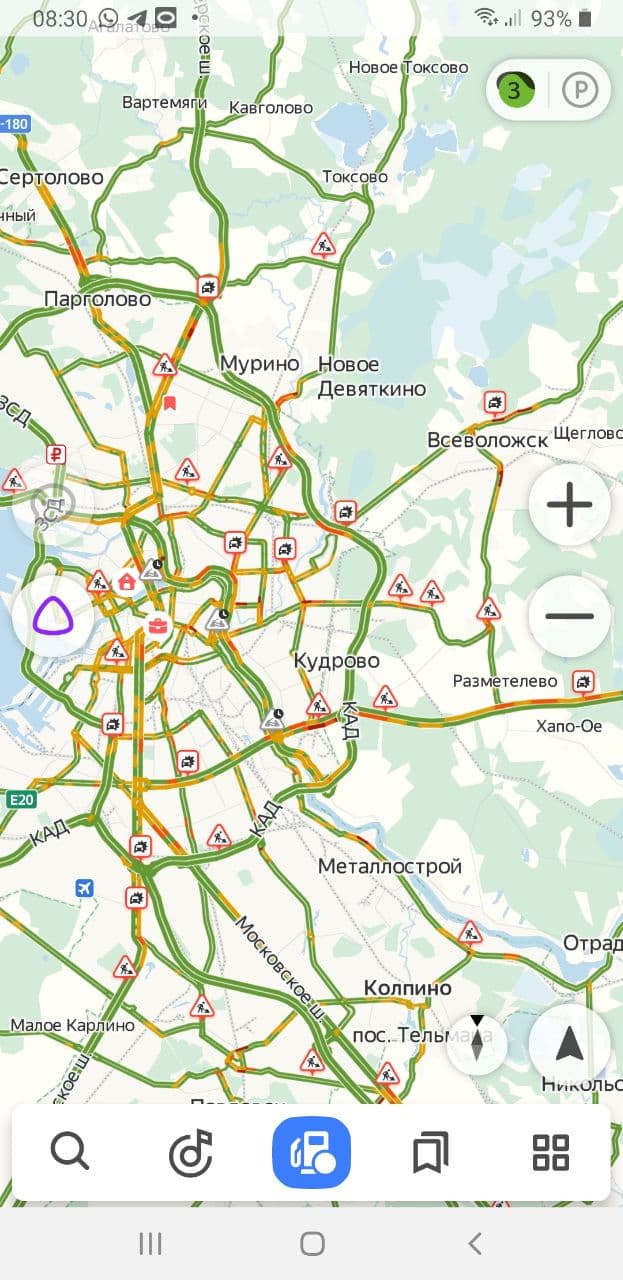Zoom in on the map
Screen dimensions: 623x1280
[x=569, y=504]
